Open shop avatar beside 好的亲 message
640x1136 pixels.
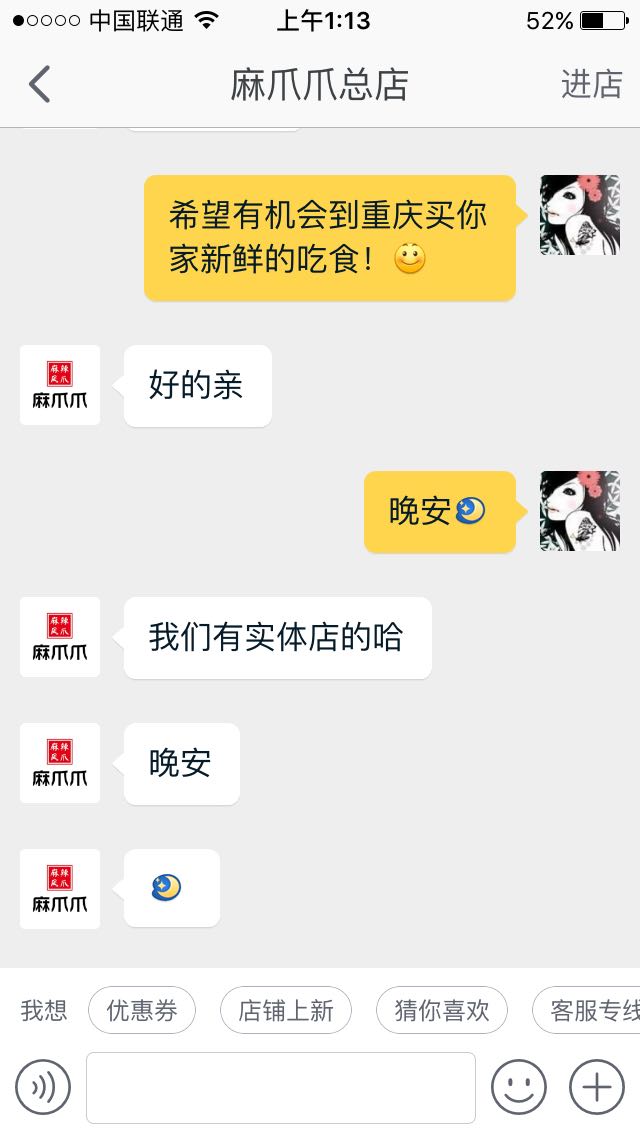[60, 385]
